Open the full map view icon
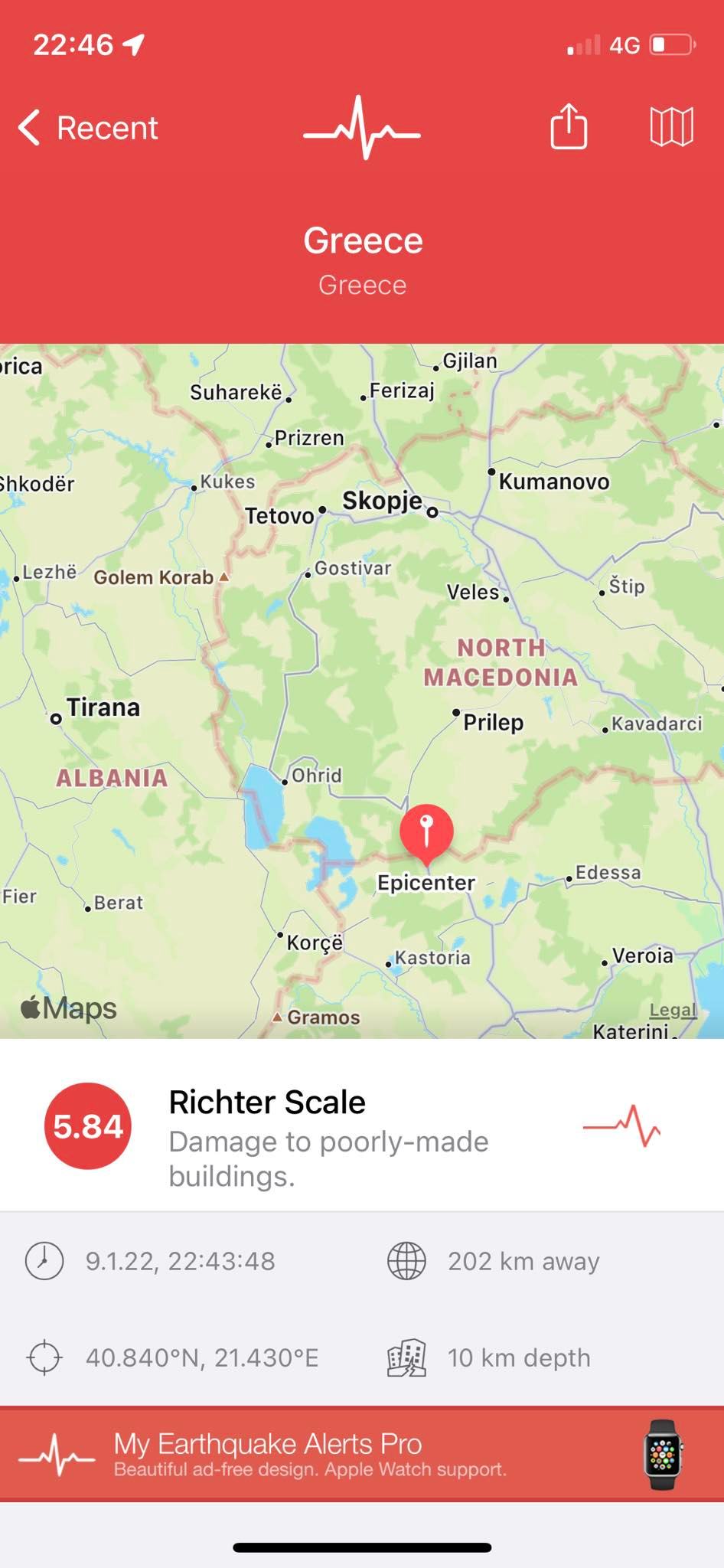Image resolution: width=724 pixels, height=1568 pixels. 671,126
